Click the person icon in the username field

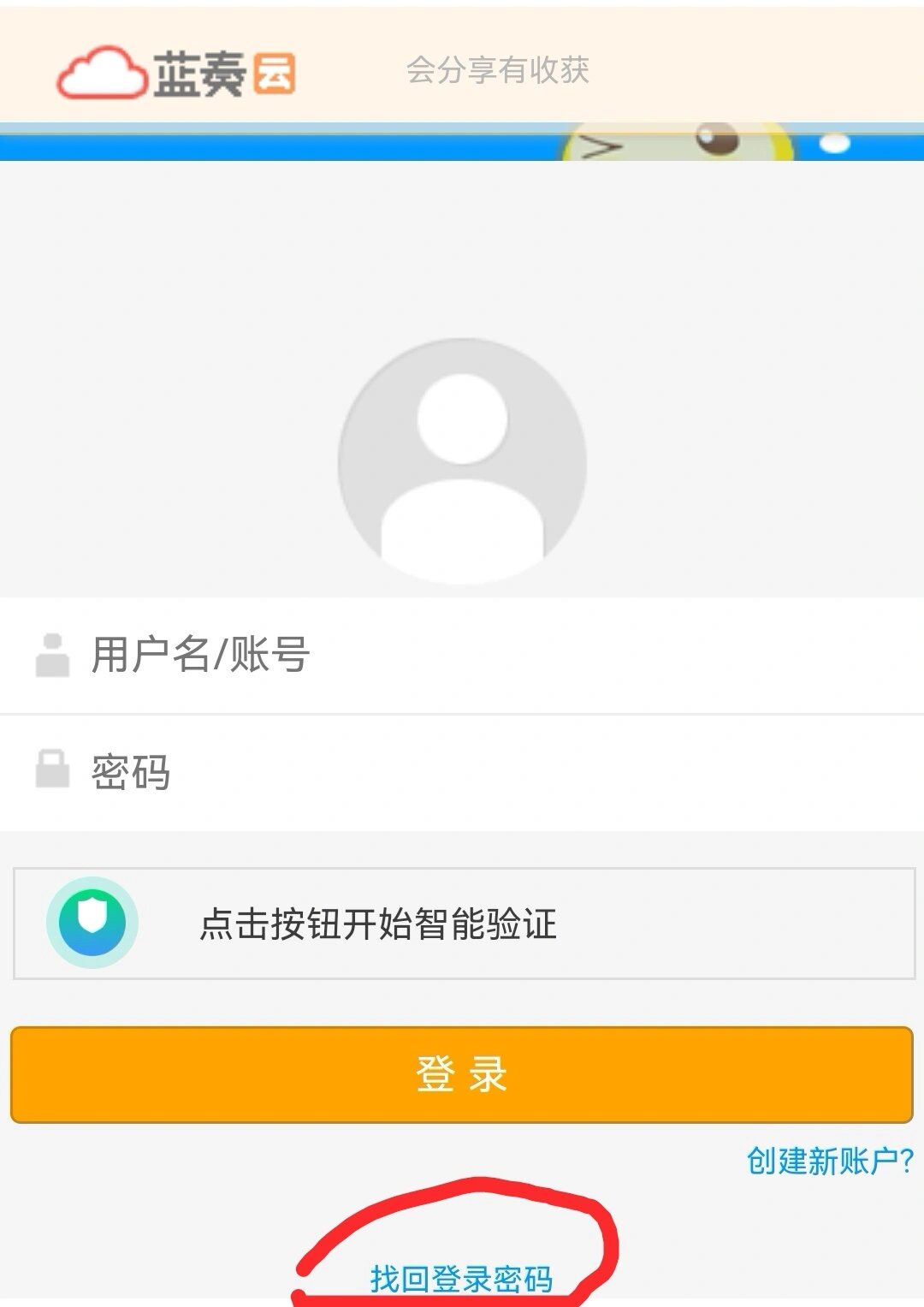click(52, 656)
